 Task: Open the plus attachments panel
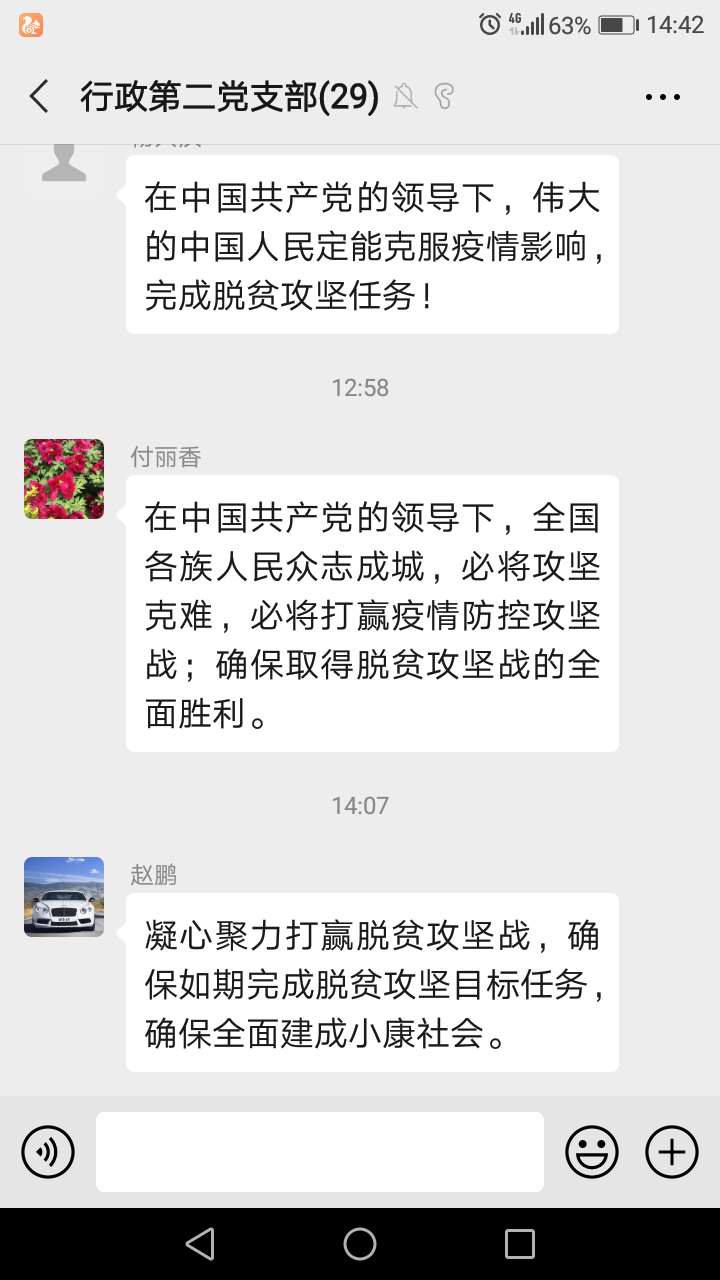pyautogui.click(x=671, y=1152)
